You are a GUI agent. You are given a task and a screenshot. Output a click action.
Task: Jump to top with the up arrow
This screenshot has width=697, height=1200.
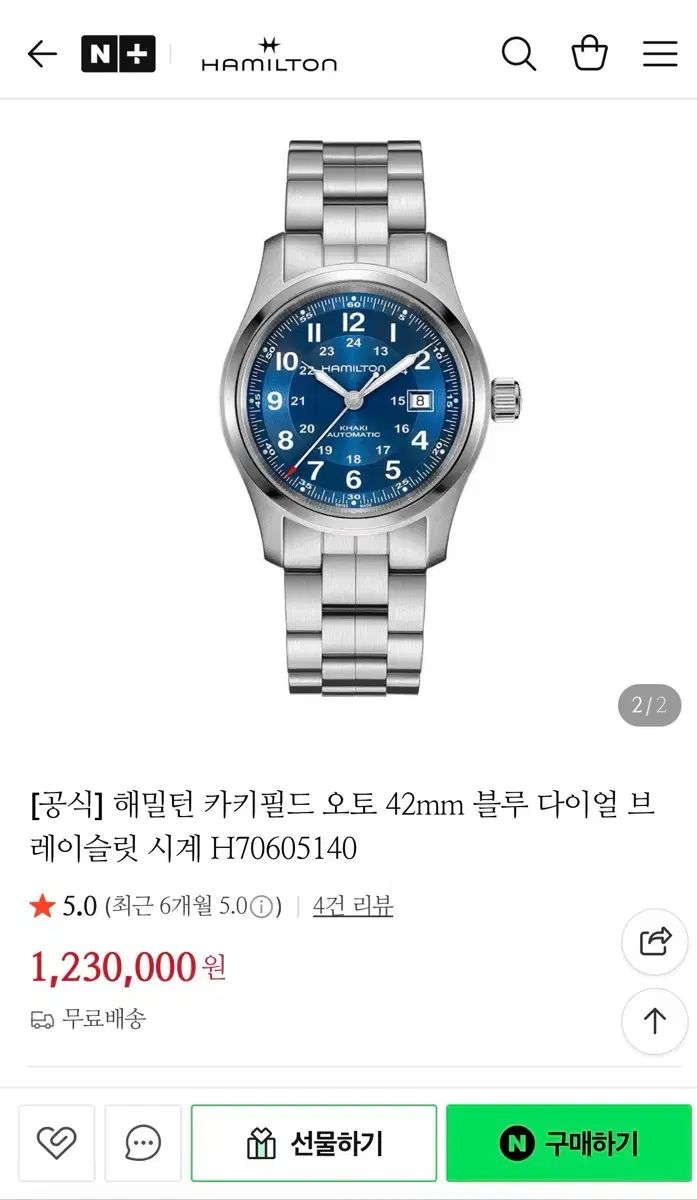[x=655, y=1021]
